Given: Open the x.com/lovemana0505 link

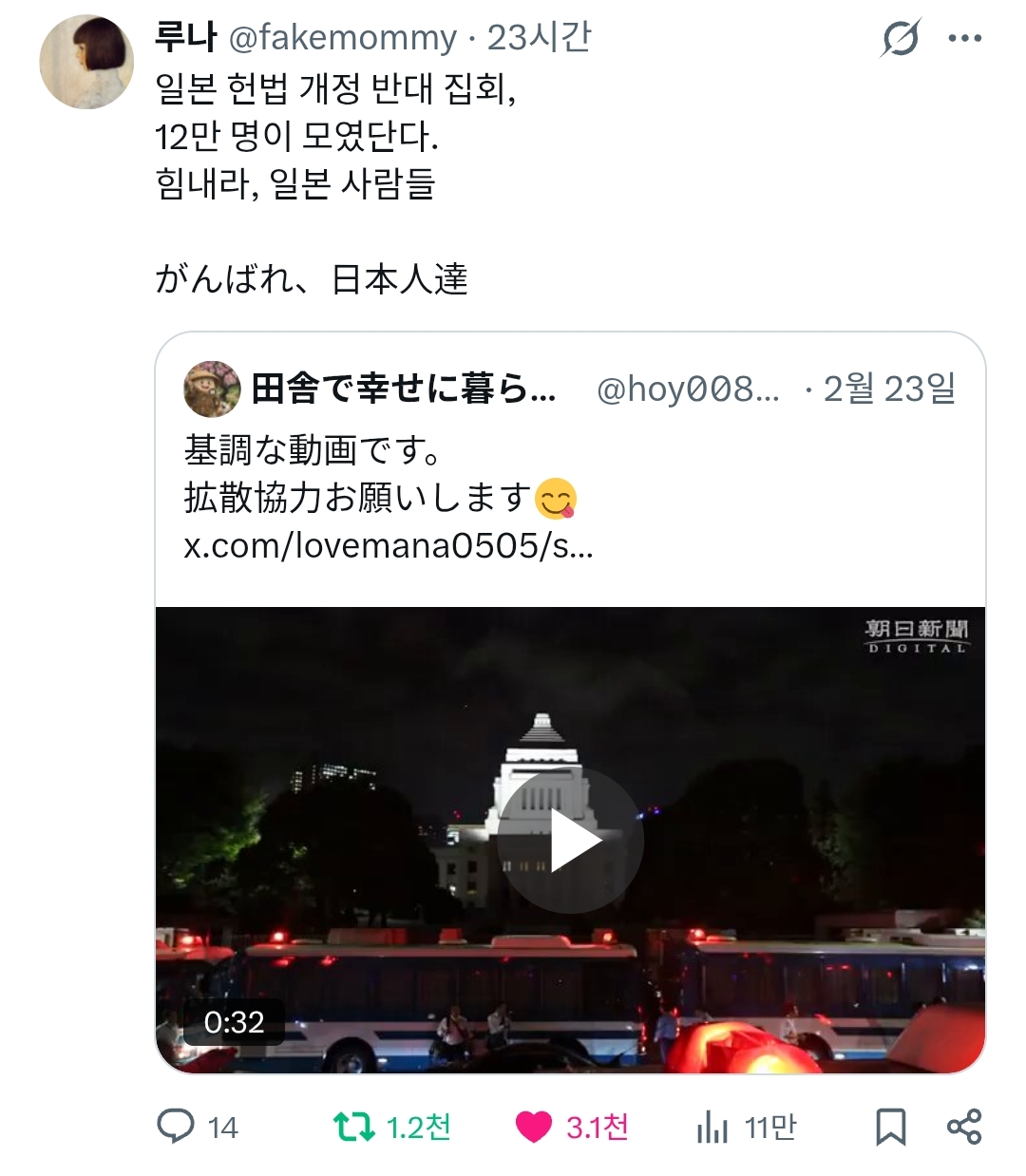Looking at the screenshot, I should coord(388,546).
